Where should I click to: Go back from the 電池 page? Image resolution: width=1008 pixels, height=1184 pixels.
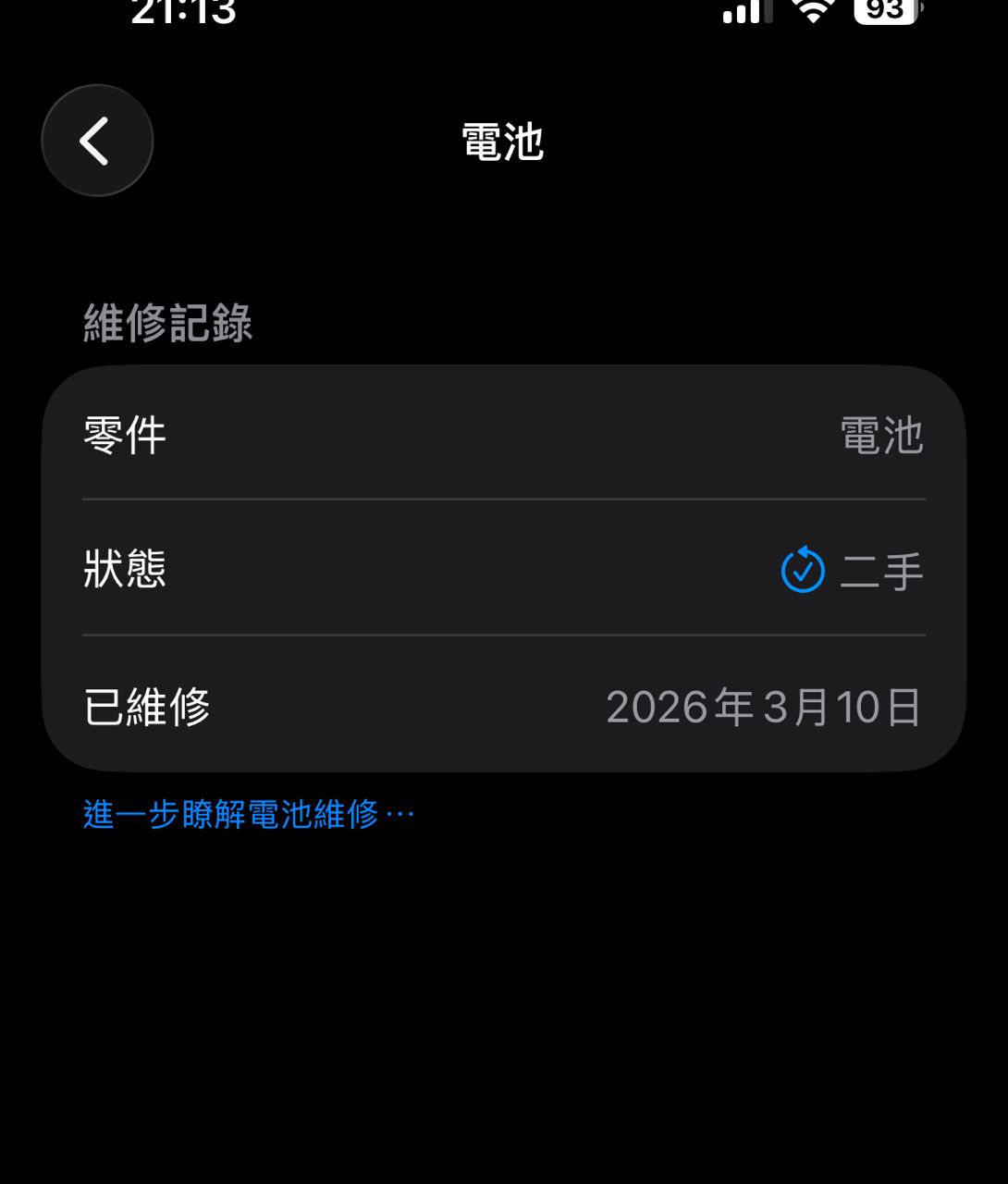click(97, 141)
